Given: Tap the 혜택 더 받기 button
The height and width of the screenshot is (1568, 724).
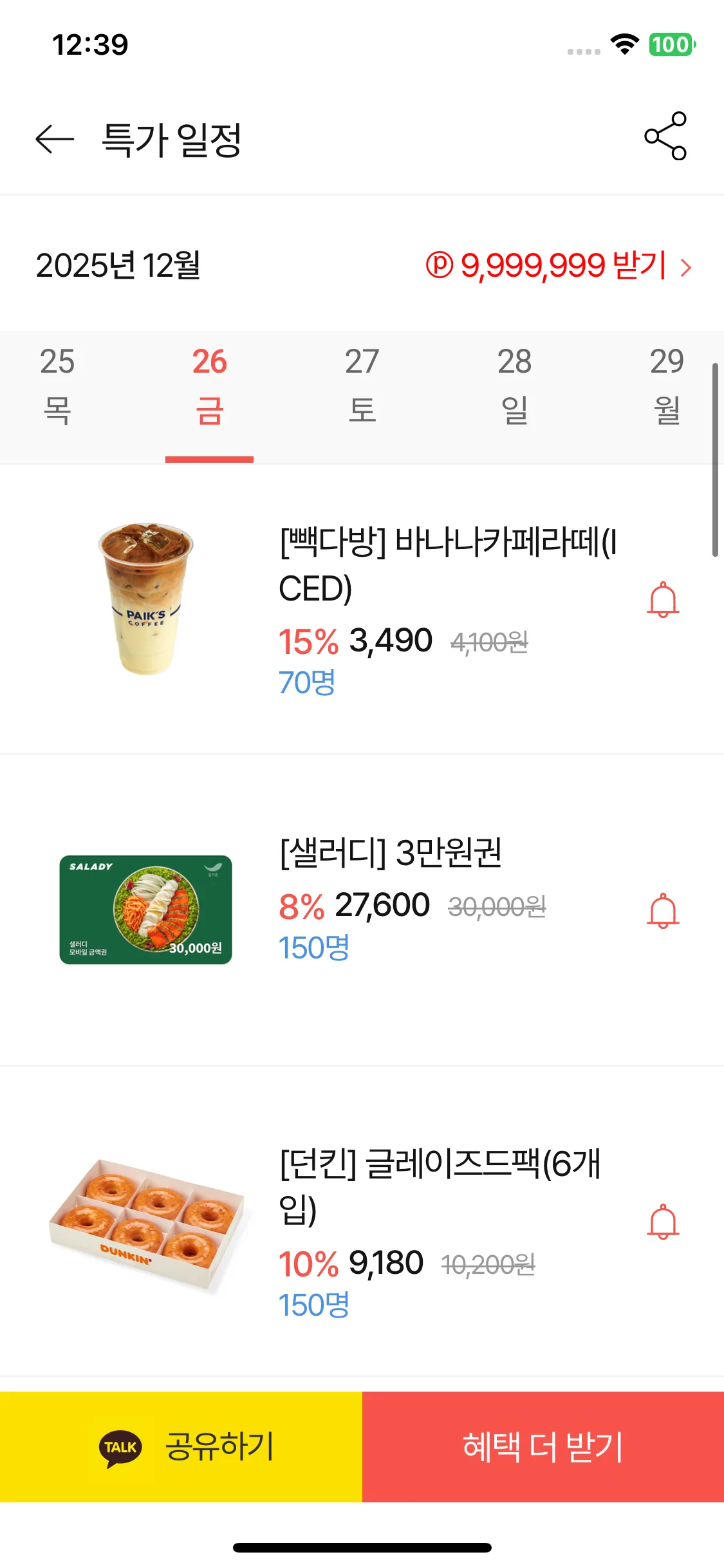Looking at the screenshot, I should point(543,1447).
